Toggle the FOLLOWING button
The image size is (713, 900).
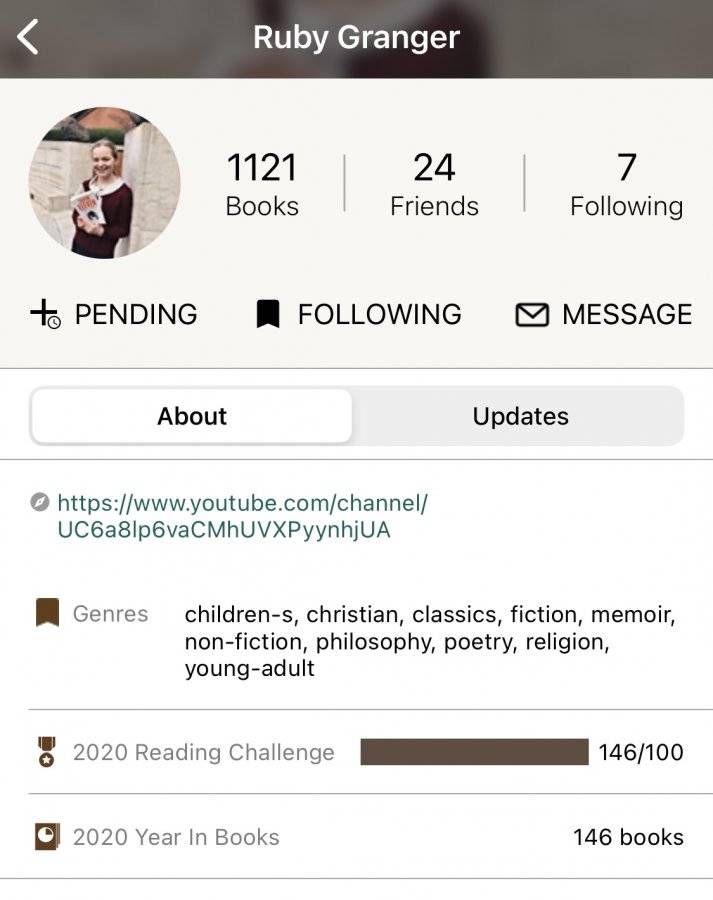tap(358, 314)
